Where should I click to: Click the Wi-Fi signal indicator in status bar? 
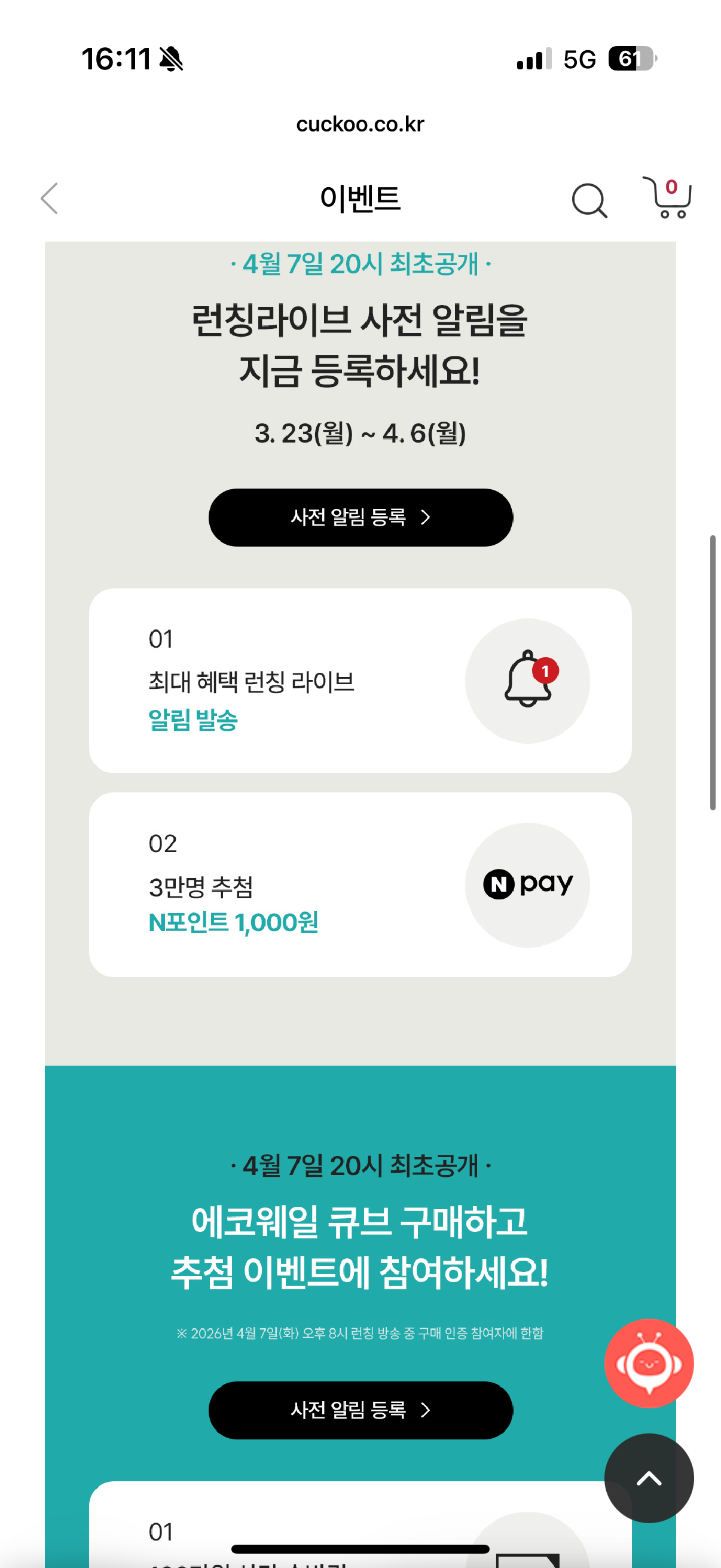click(534, 59)
